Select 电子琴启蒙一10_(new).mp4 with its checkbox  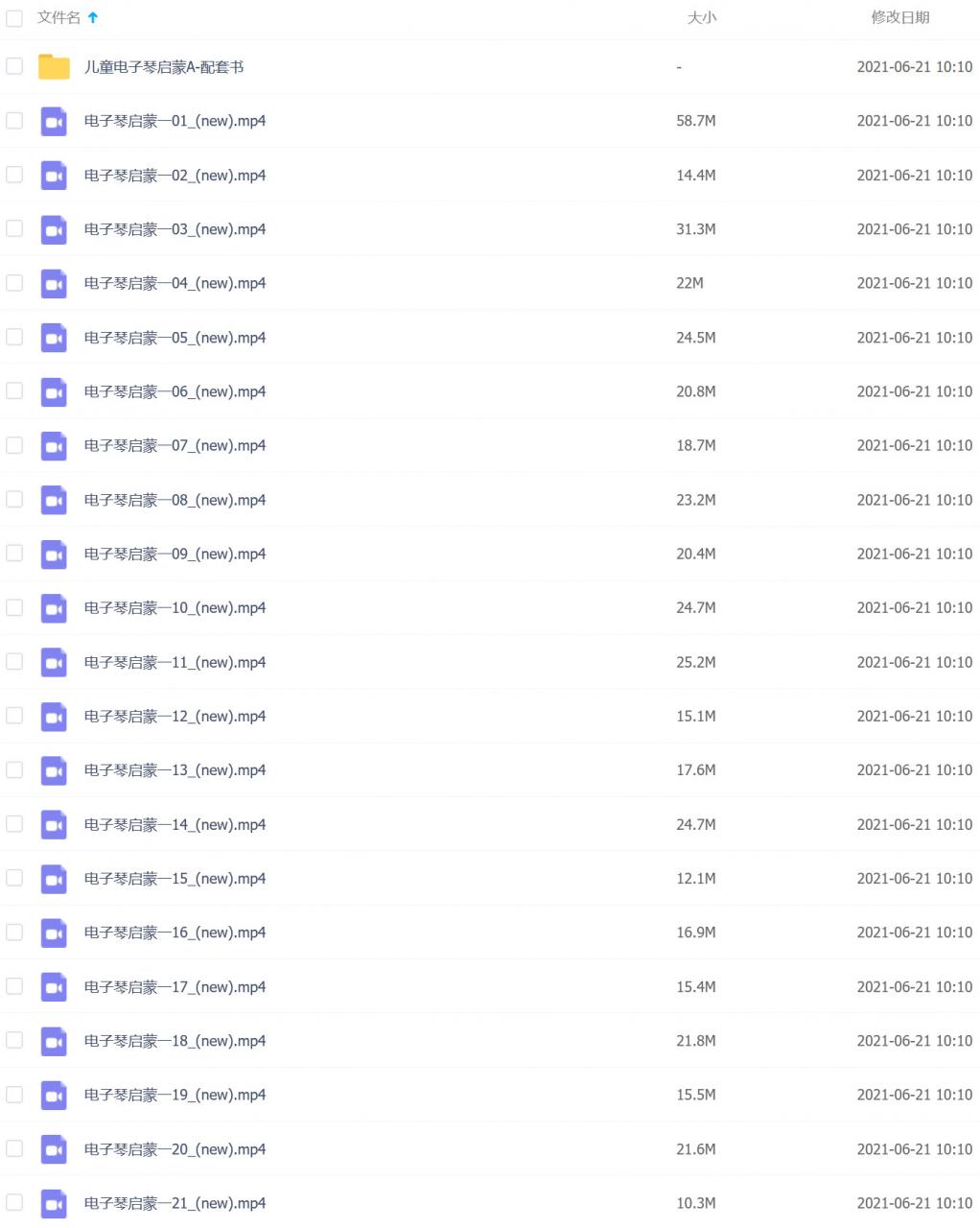14,607
